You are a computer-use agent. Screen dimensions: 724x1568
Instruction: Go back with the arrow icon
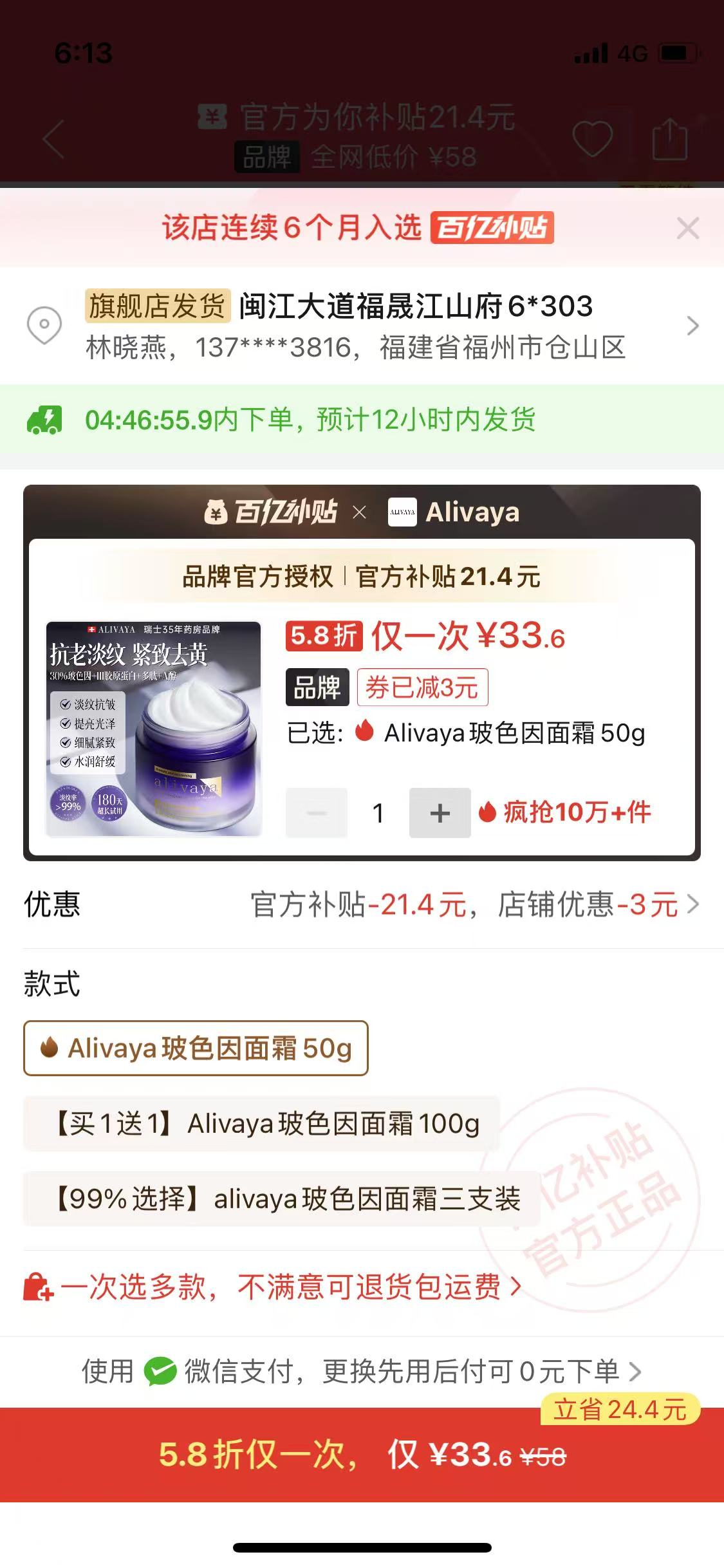(x=54, y=138)
